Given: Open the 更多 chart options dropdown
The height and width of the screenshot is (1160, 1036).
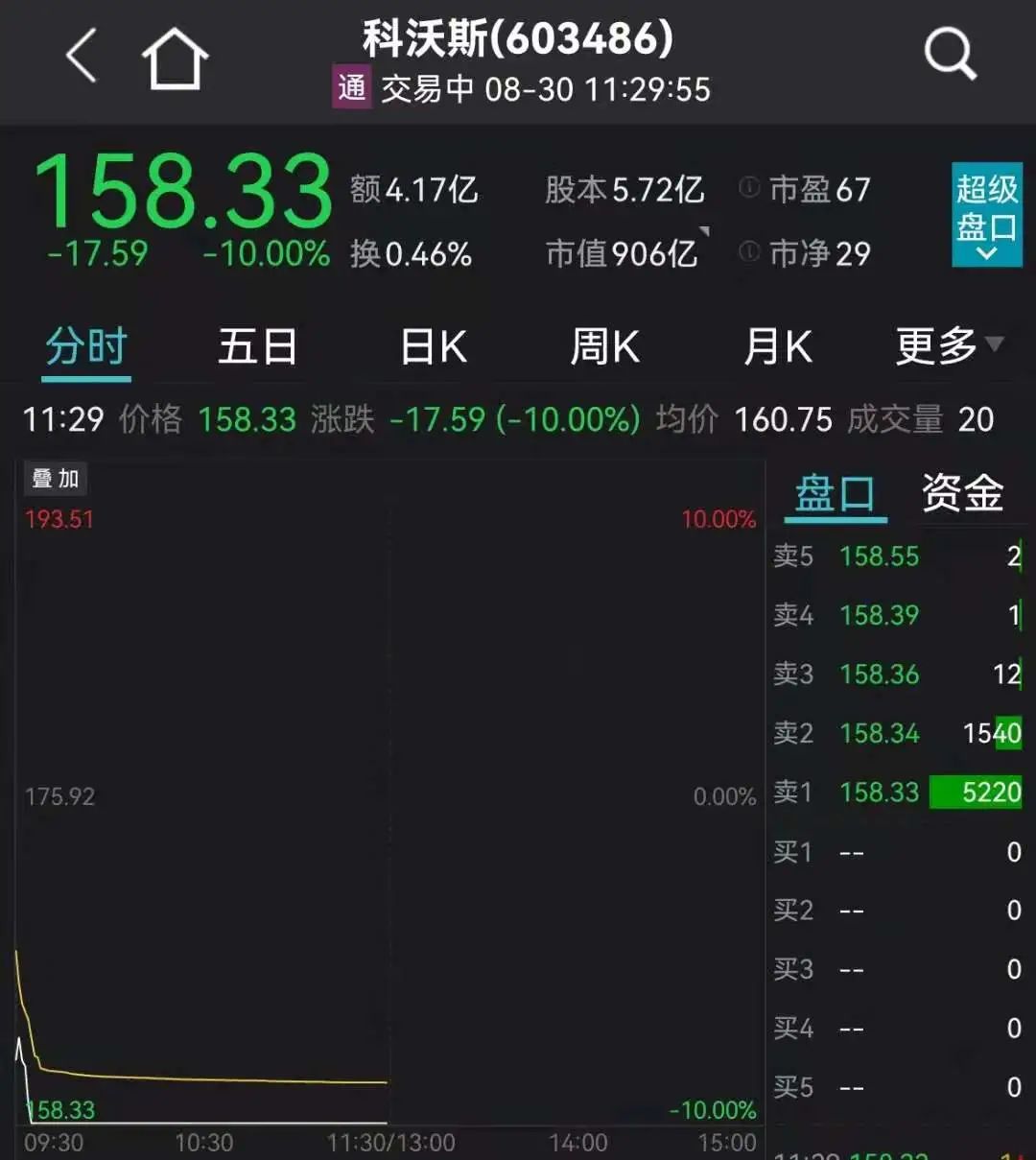Looking at the screenshot, I should pos(948,346).
